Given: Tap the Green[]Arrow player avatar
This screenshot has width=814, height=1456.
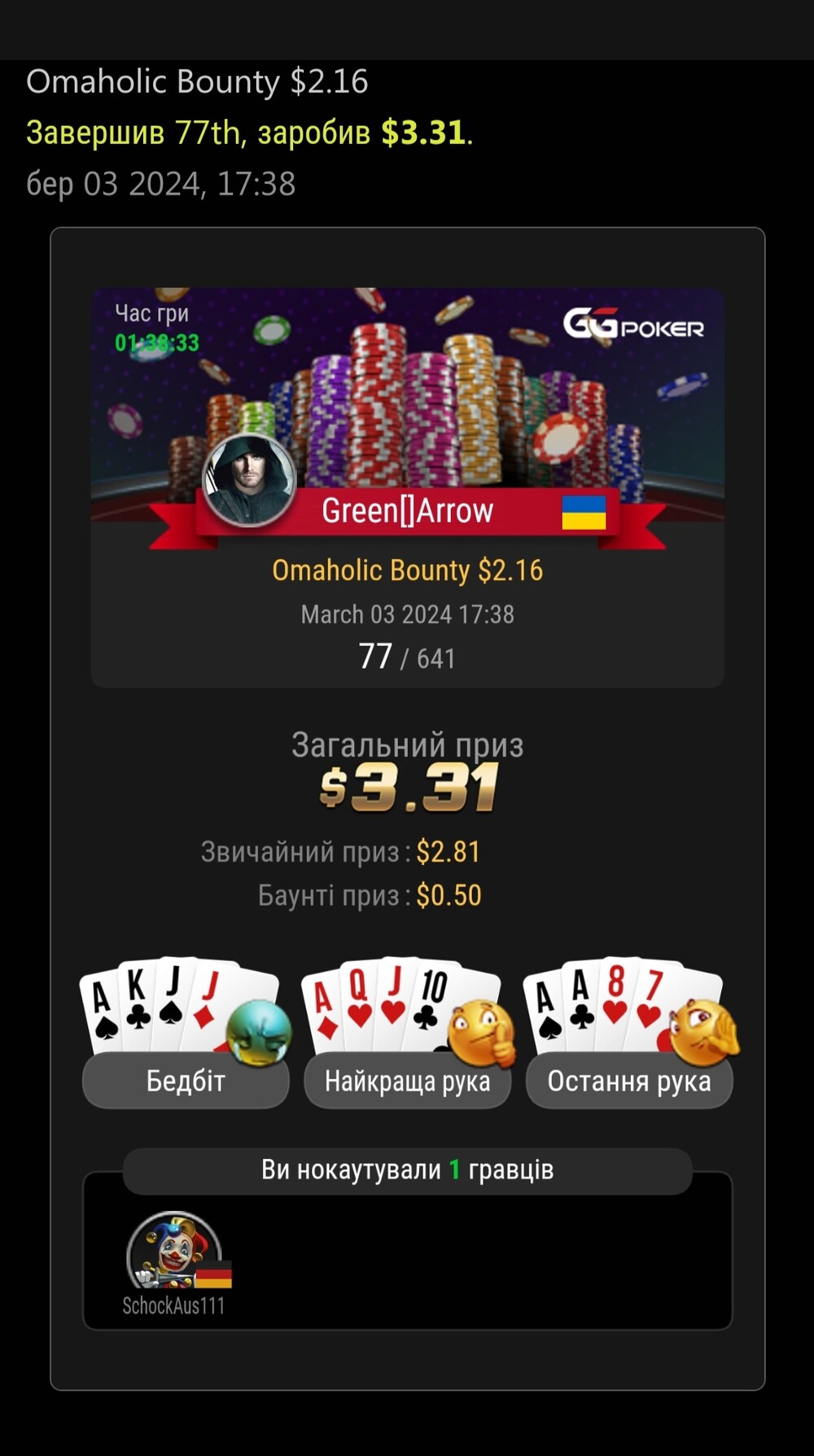Looking at the screenshot, I should click(249, 480).
